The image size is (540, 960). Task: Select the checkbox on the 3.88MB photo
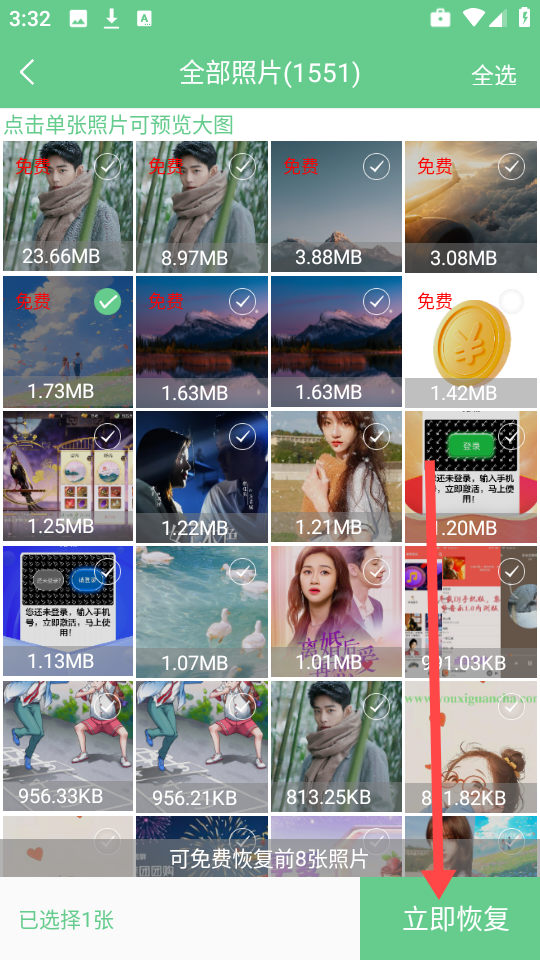377,167
